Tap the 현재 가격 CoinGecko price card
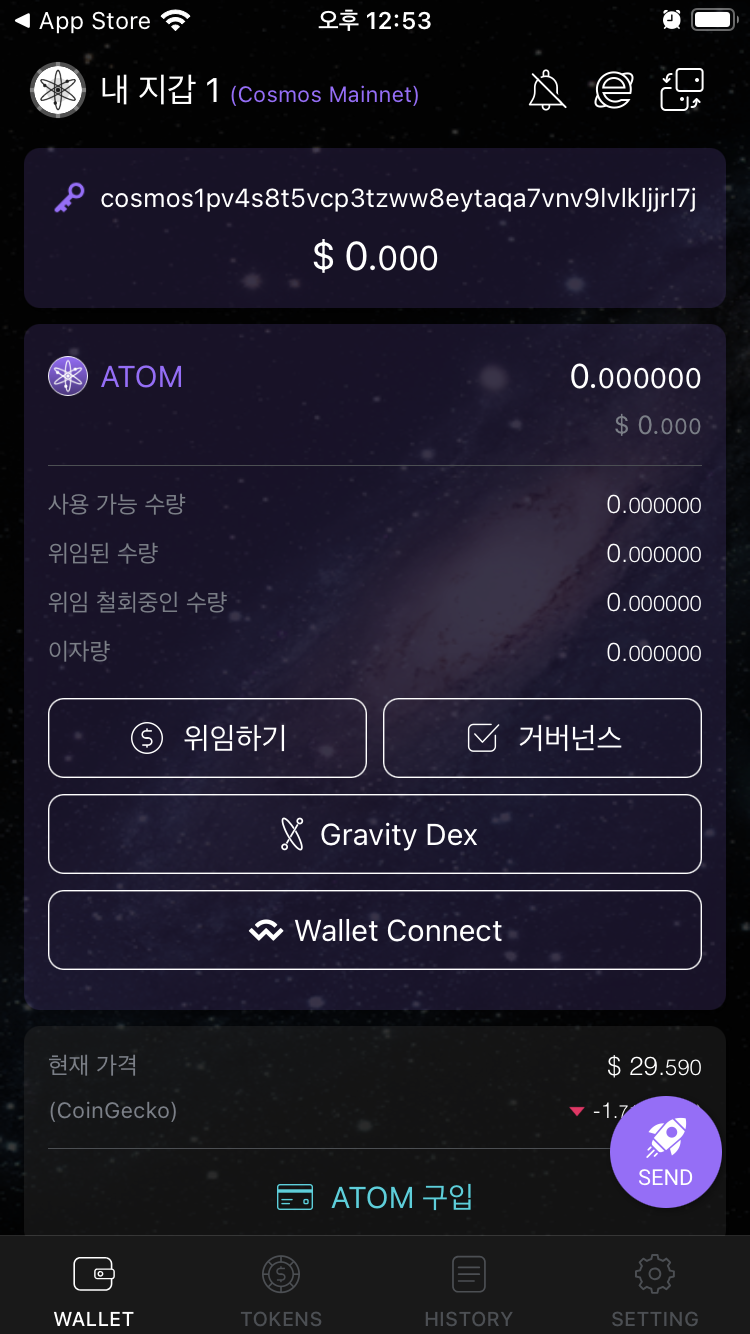The height and width of the screenshot is (1334, 750). coord(375,1087)
